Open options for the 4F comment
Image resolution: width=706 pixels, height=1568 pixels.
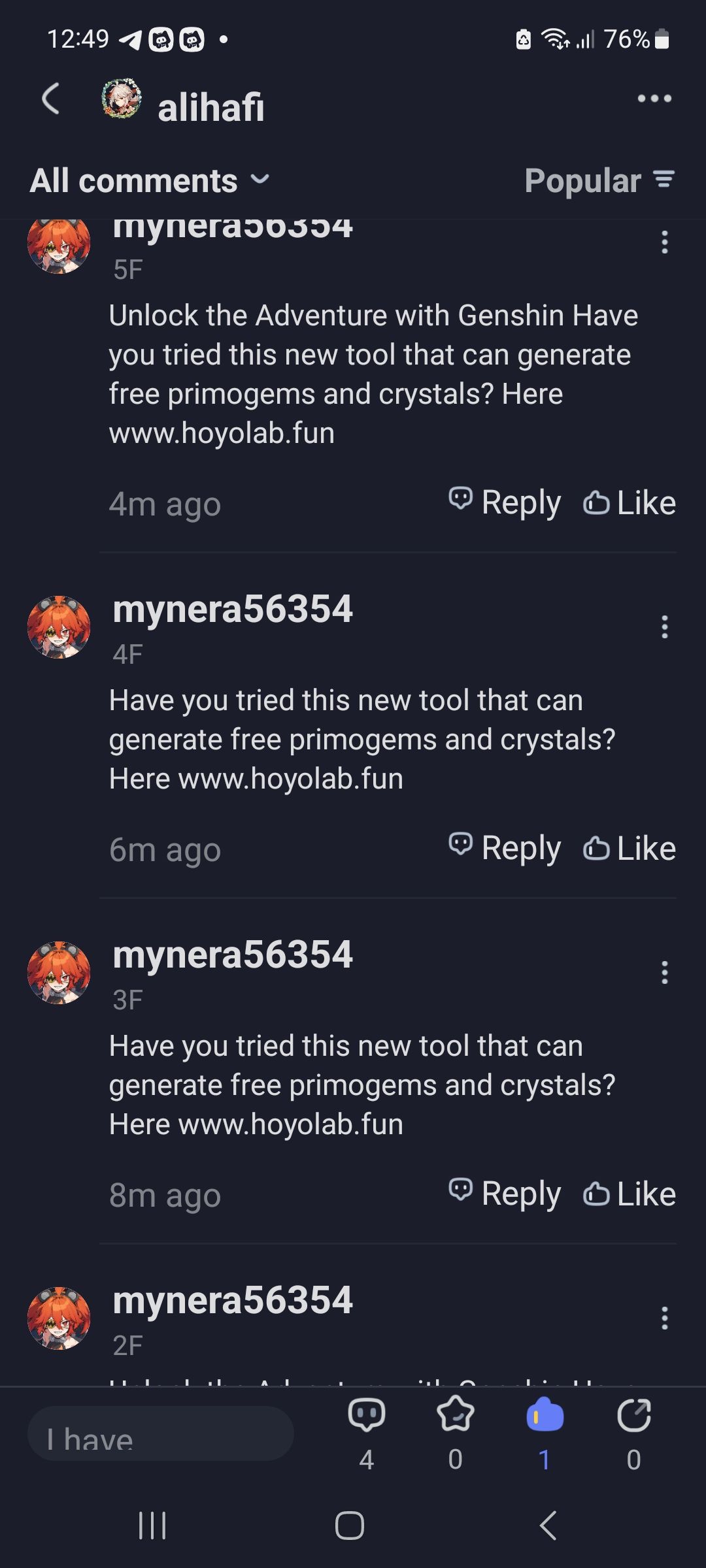664,627
